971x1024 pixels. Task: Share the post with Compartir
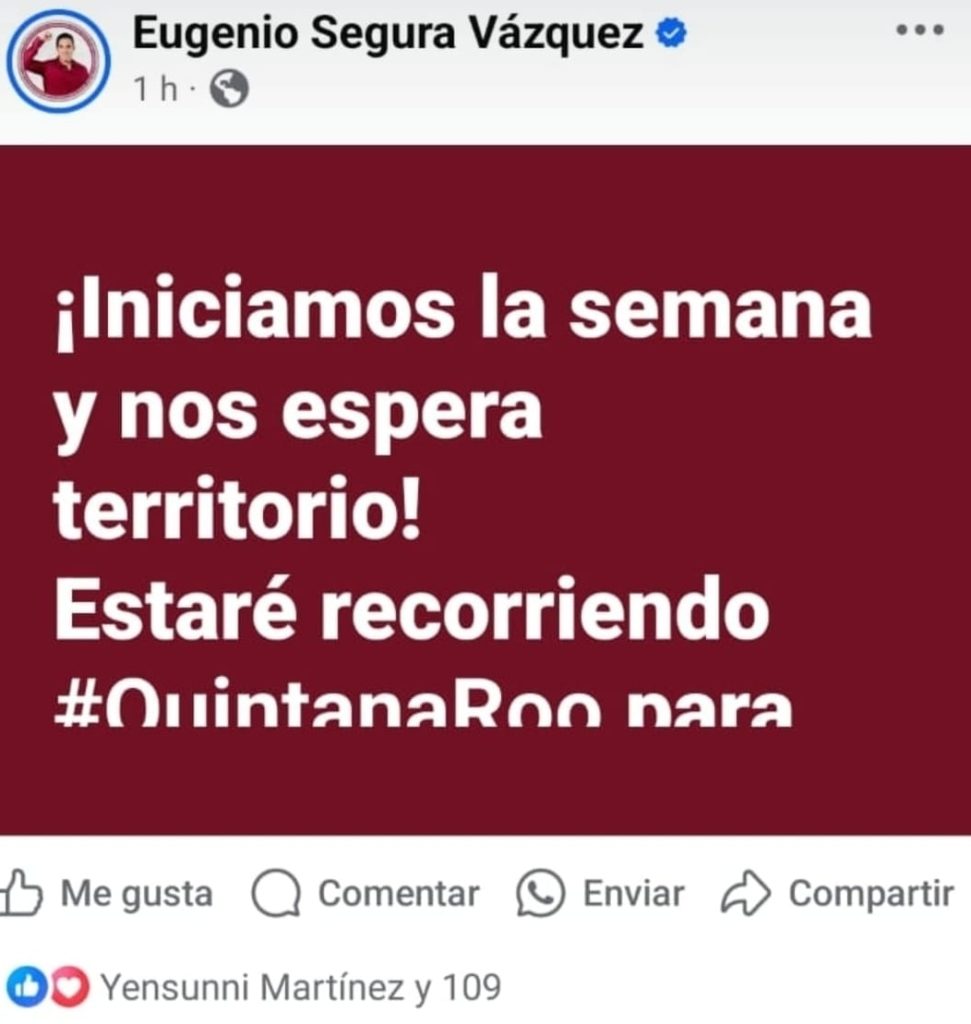(837, 893)
